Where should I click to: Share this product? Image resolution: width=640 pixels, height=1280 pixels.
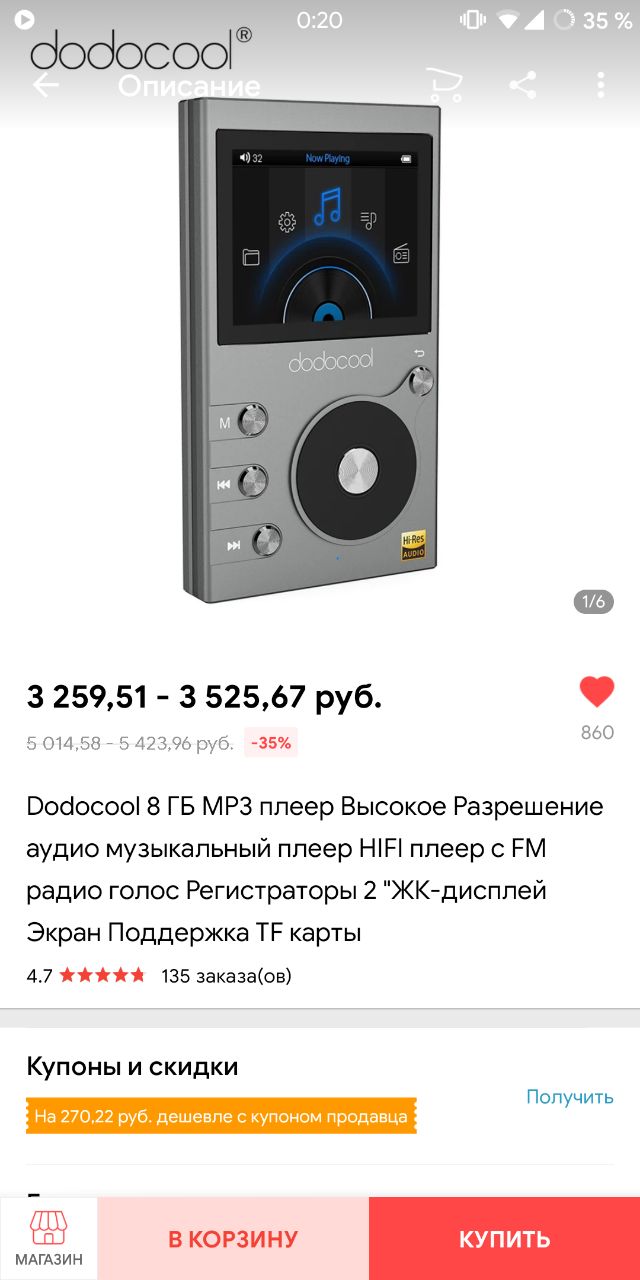tap(522, 85)
